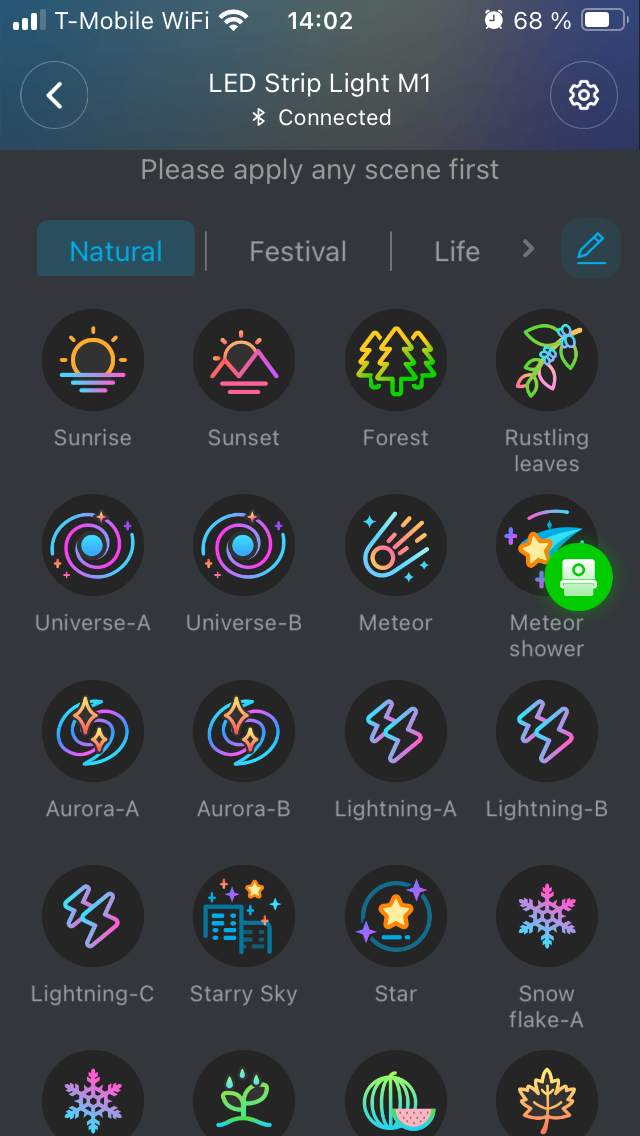640x1136 pixels.
Task: Switch to the Life tab
Action: [x=457, y=251]
